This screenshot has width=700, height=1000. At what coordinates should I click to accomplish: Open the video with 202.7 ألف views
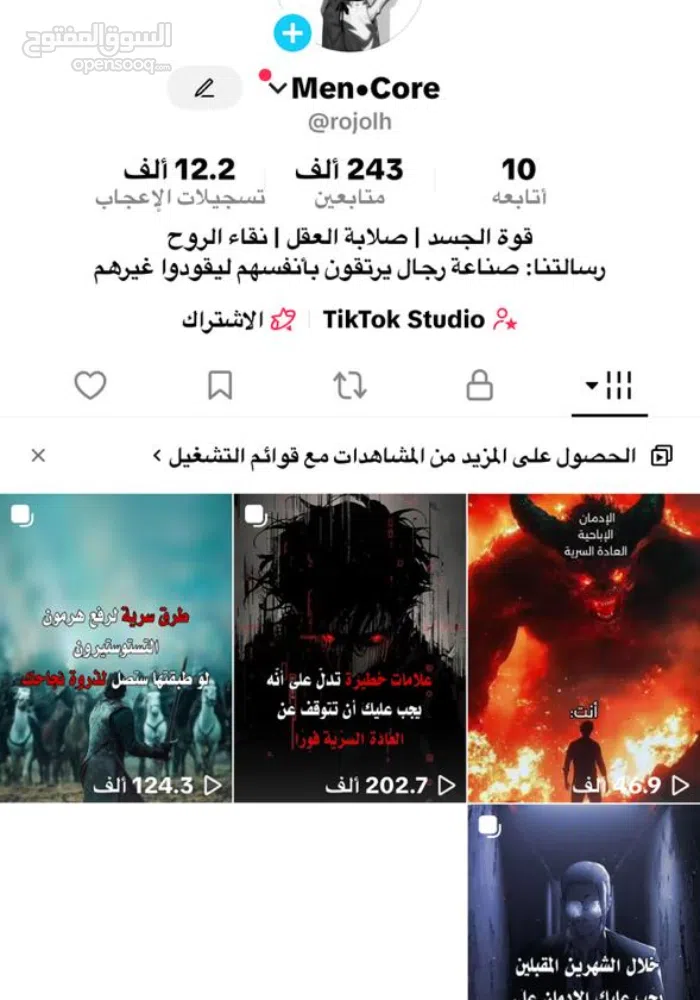pyautogui.click(x=350, y=648)
